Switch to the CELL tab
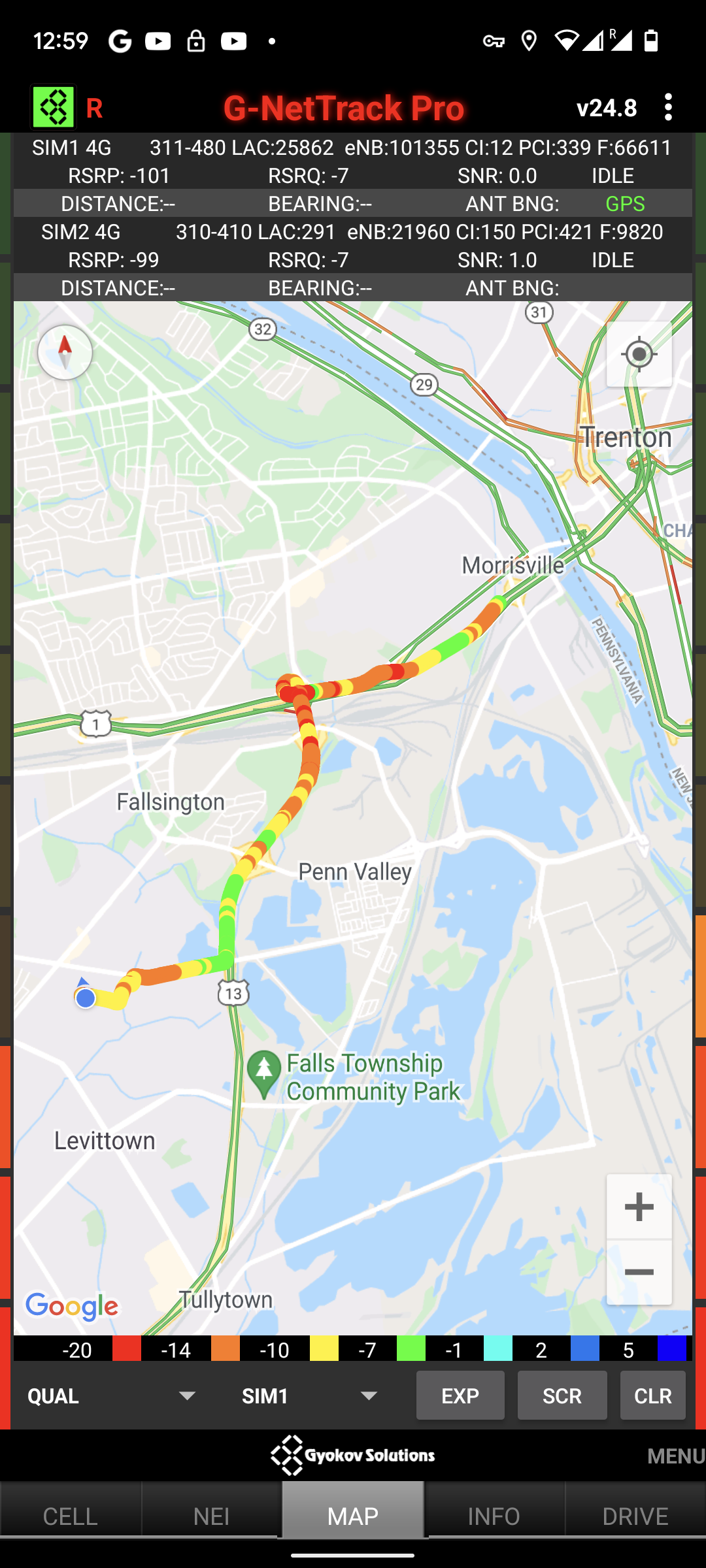706x1568 pixels. (x=70, y=1516)
